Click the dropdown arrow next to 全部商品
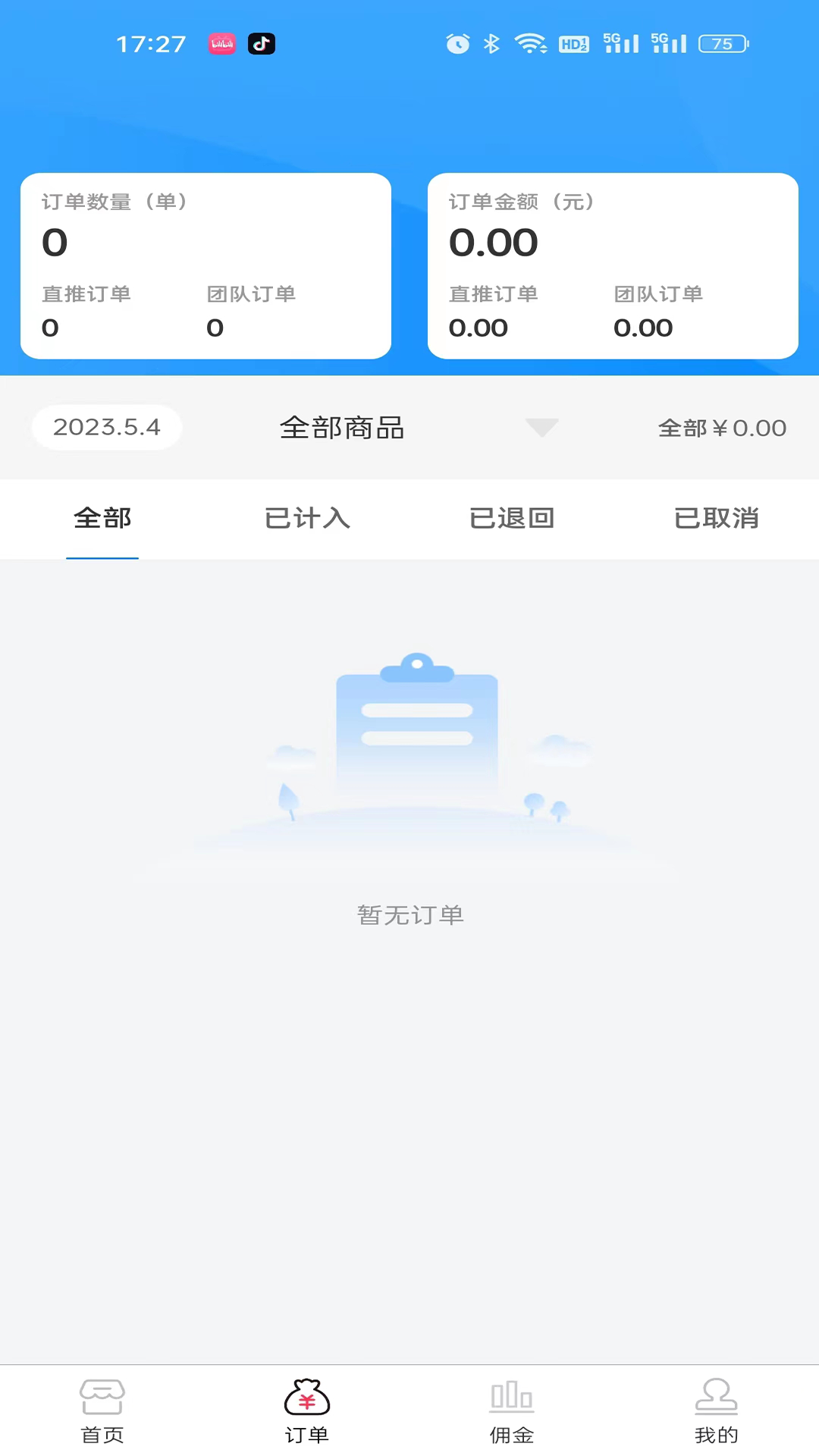Screen dimensions: 819x1456 [542, 428]
